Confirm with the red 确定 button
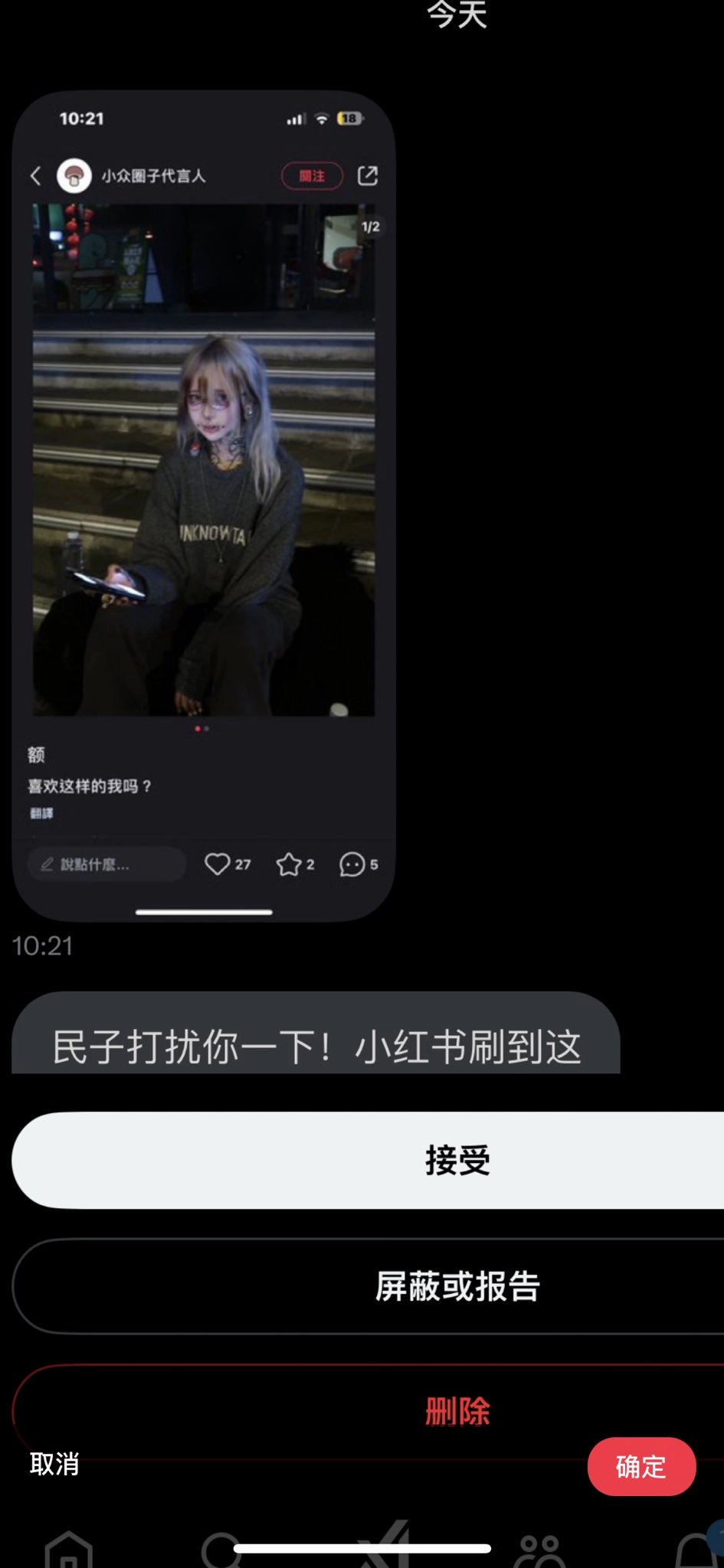724x1568 pixels. [x=641, y=1466]
